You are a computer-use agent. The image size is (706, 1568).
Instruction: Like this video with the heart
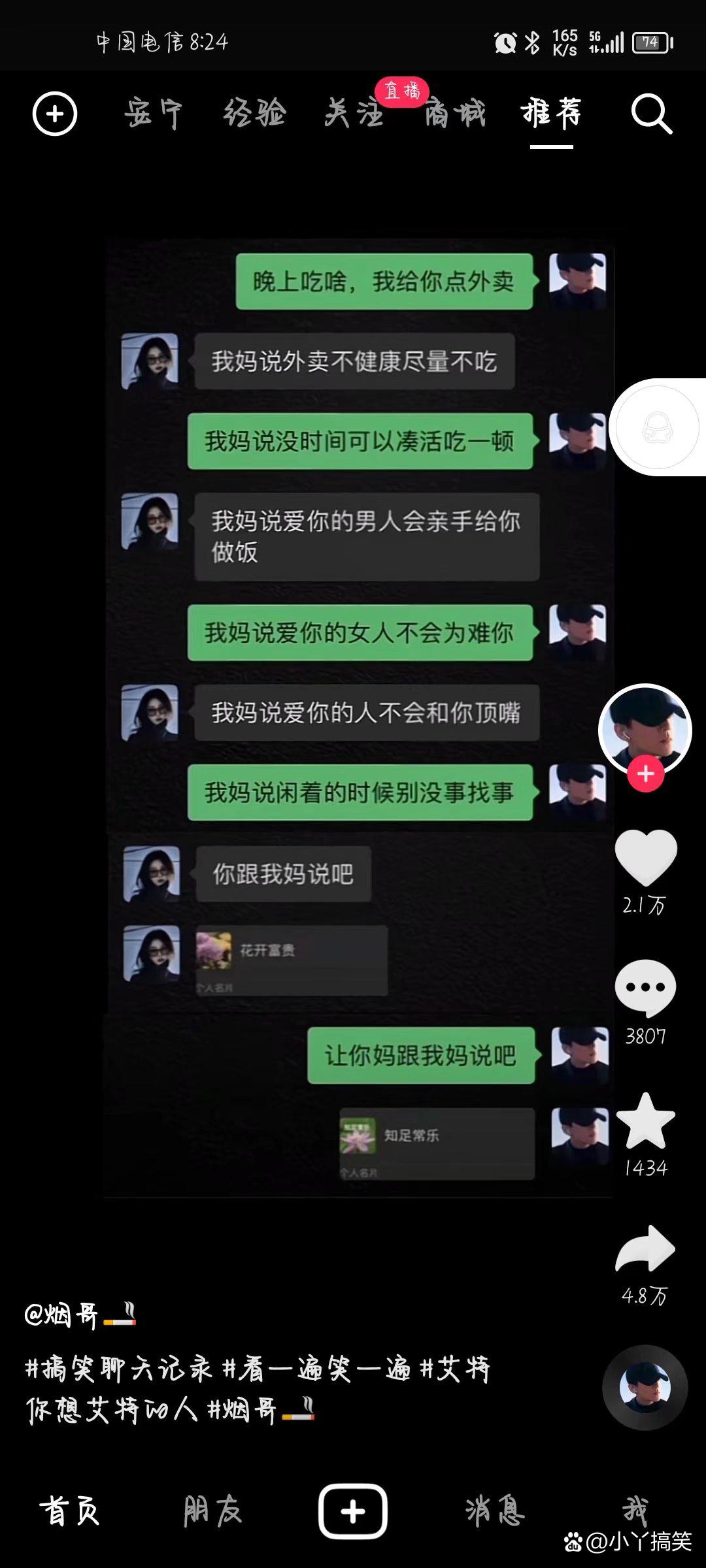click(x=646, y=857)
